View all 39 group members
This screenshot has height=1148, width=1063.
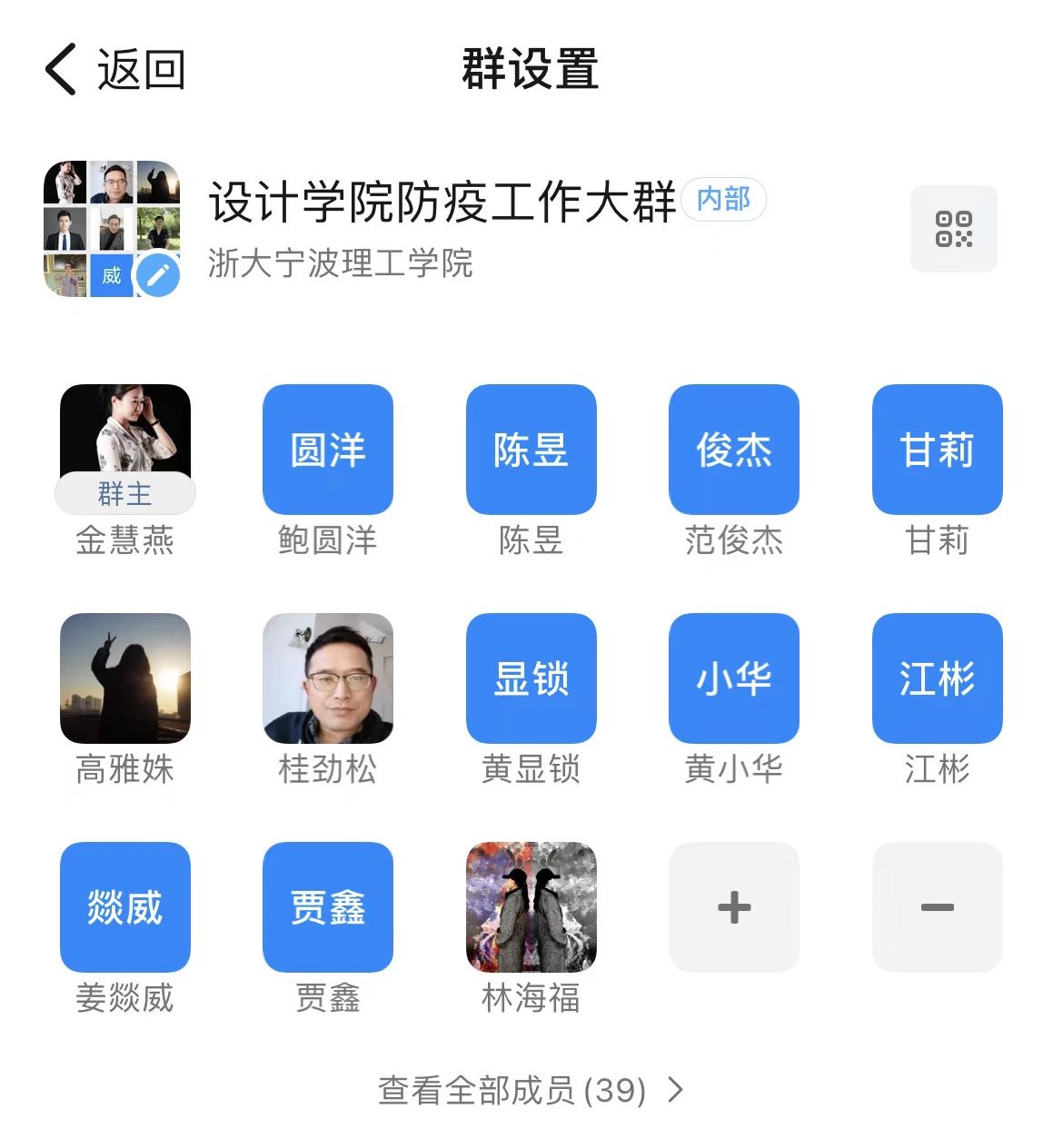531,1090
